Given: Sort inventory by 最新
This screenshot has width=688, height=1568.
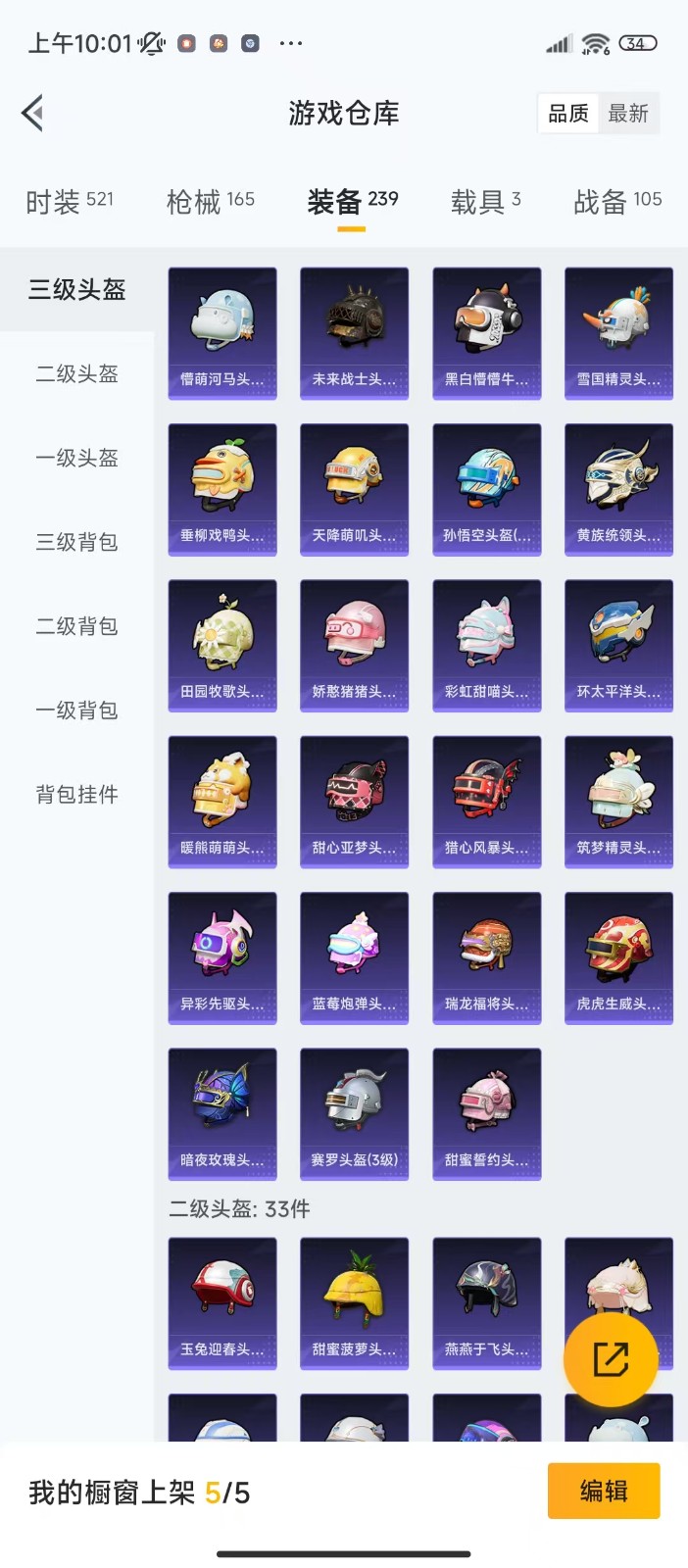Looking at the screenshot, I should tap(628, 114).
